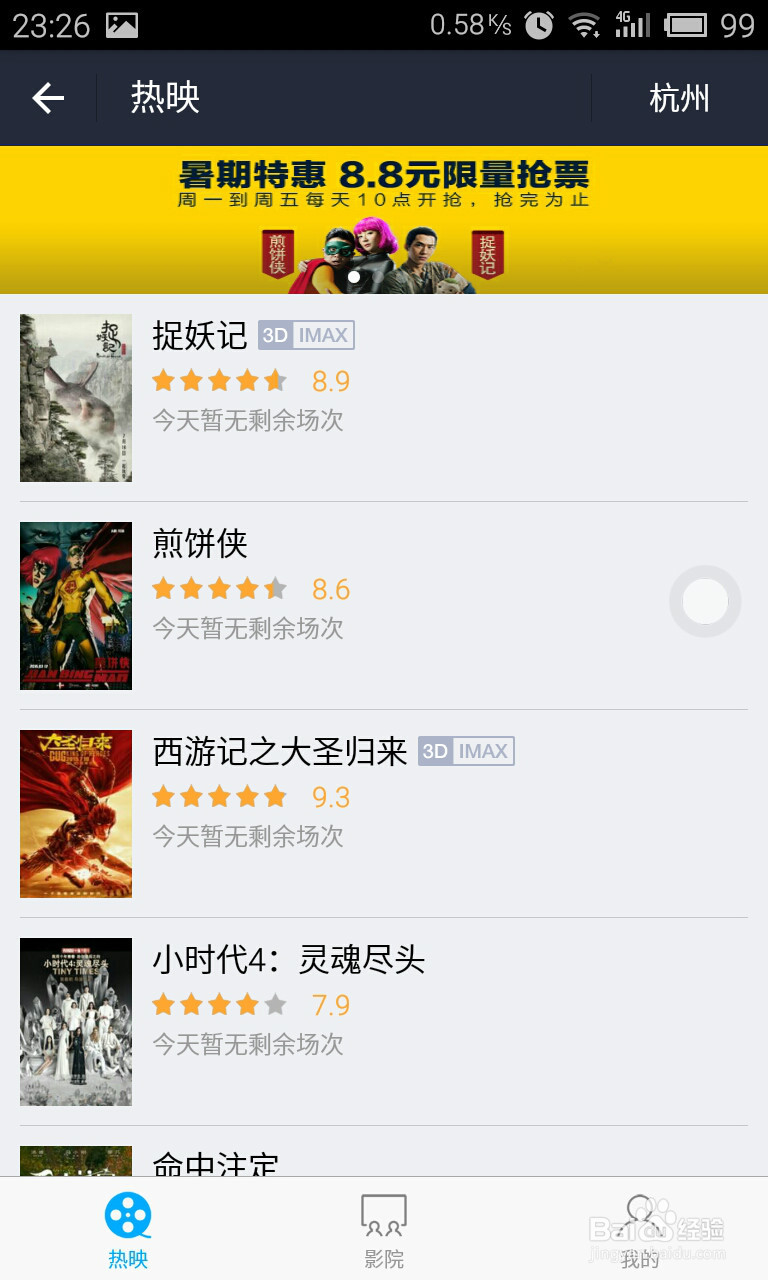This screenshot has height=1280, width=768.
Task: Tap the star rating of 煎饼侠
Action: (220, 589)
